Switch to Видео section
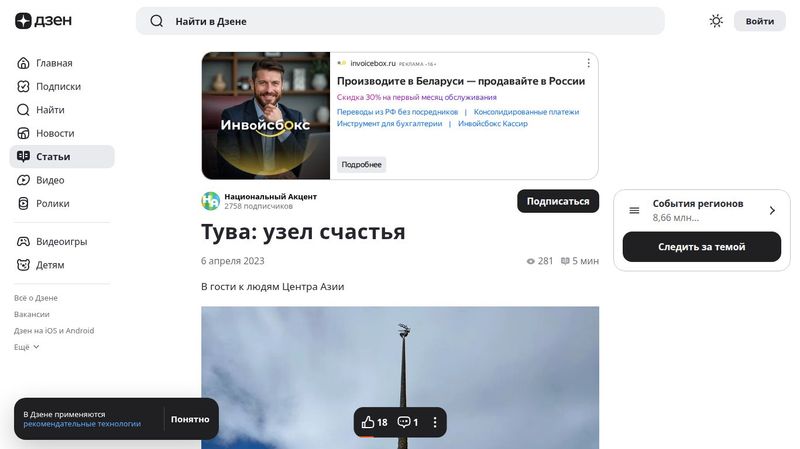Viewport: 800px width, 449px height. tap(50, 180)
